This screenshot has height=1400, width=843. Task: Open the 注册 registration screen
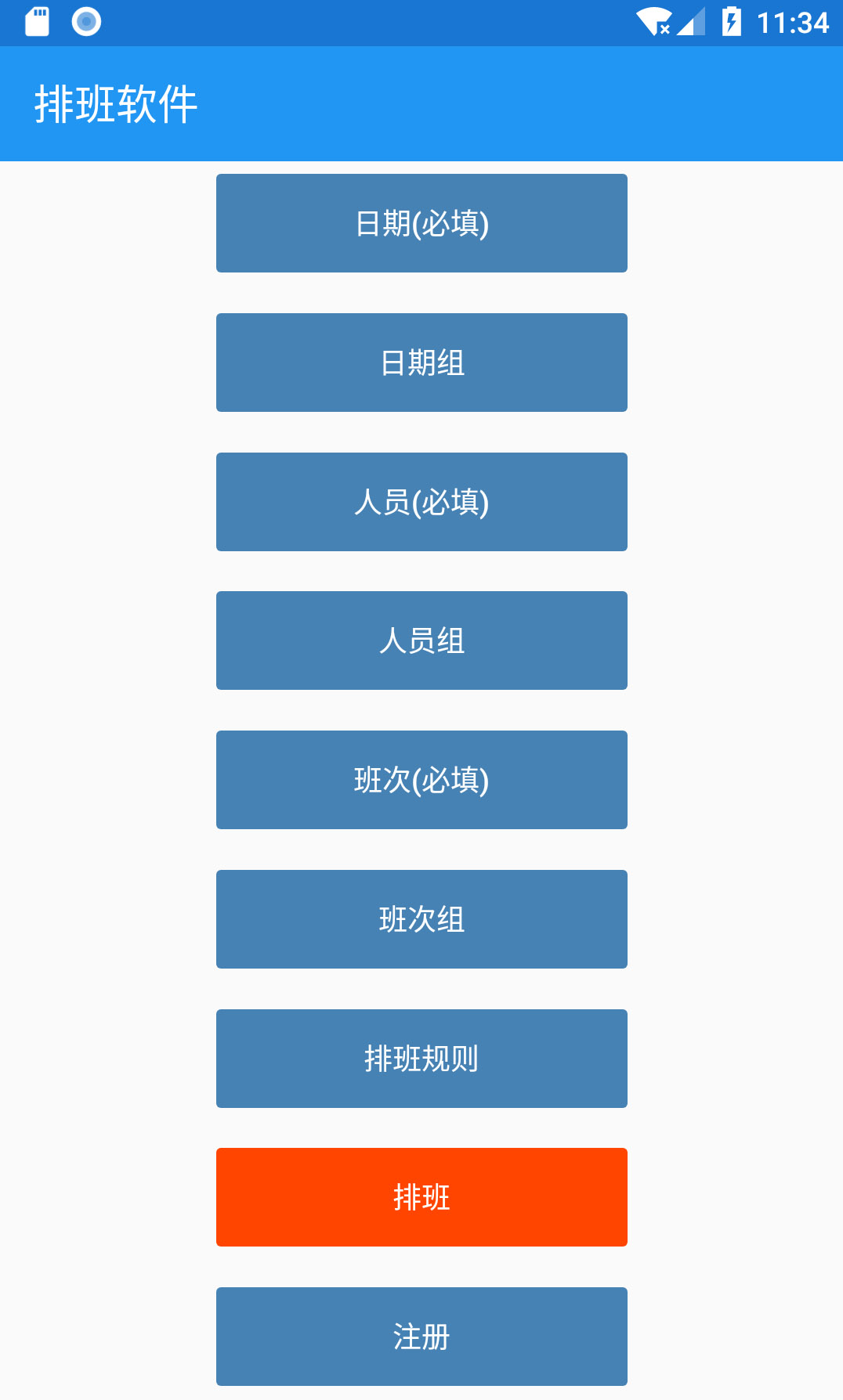pos(421,1336)
